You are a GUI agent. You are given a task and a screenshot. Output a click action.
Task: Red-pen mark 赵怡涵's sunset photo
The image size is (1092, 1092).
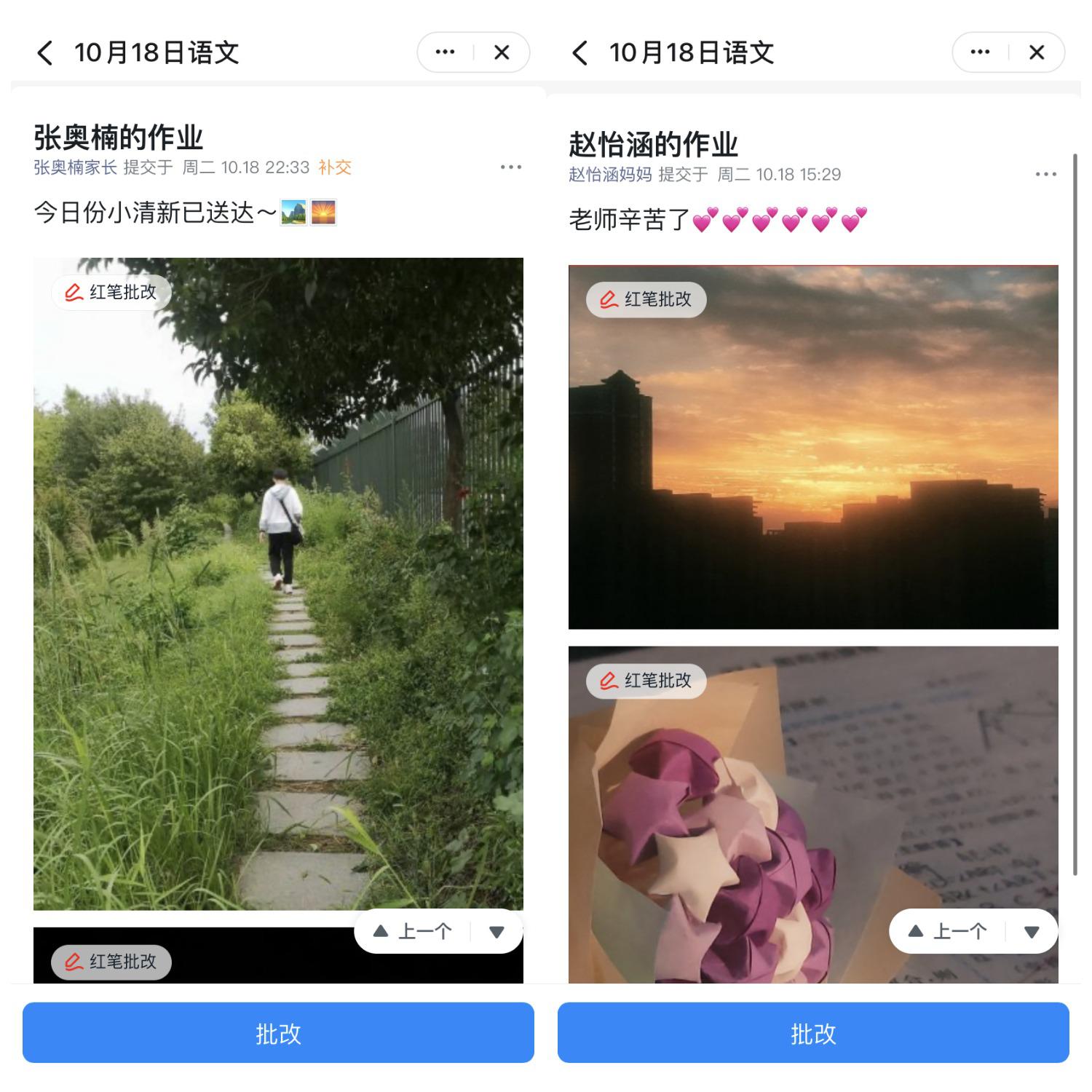tap(646, 300)
